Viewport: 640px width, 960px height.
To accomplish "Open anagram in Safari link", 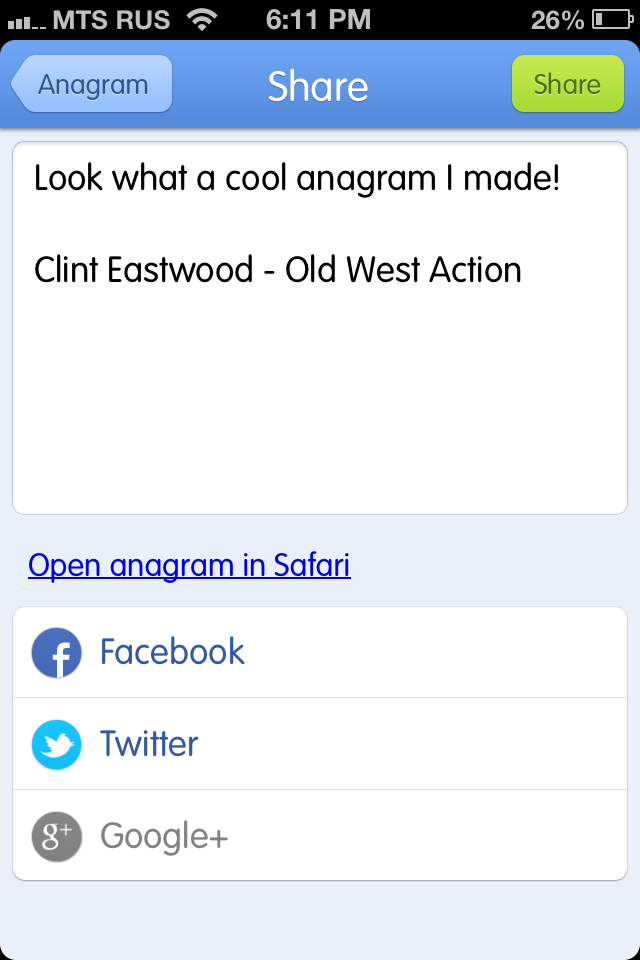I will [x=189, y=566].
